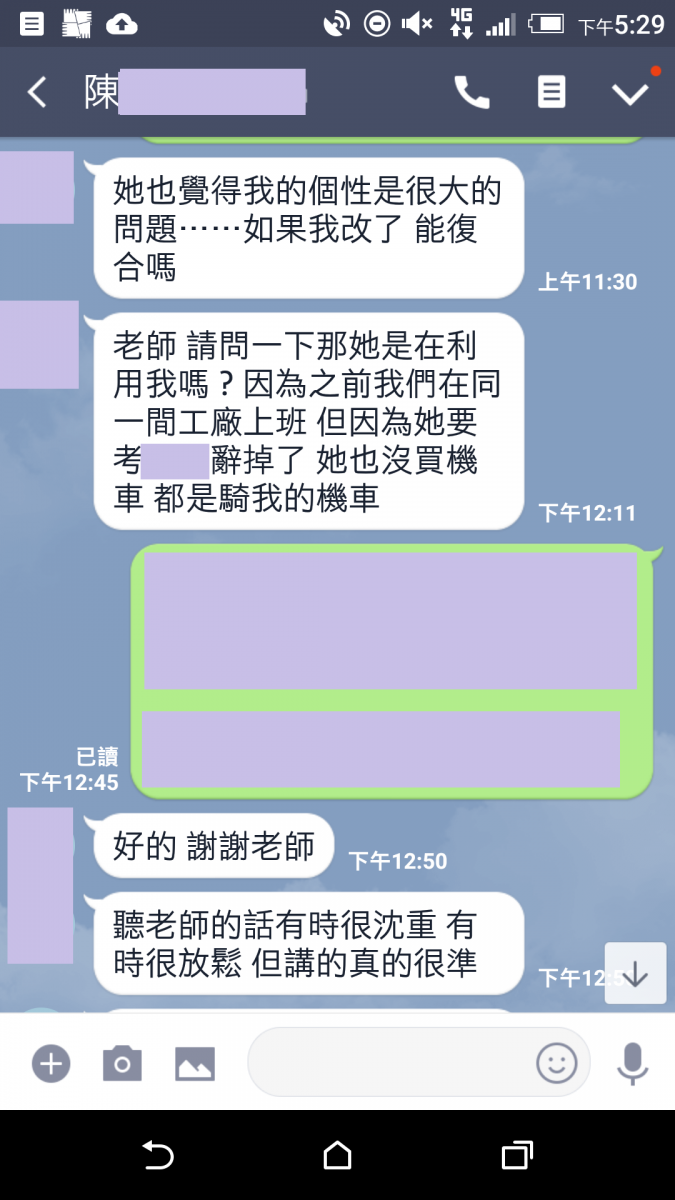Jump to latest message with down arrow
The image size is (675, 1200).
tap(635, 973)
